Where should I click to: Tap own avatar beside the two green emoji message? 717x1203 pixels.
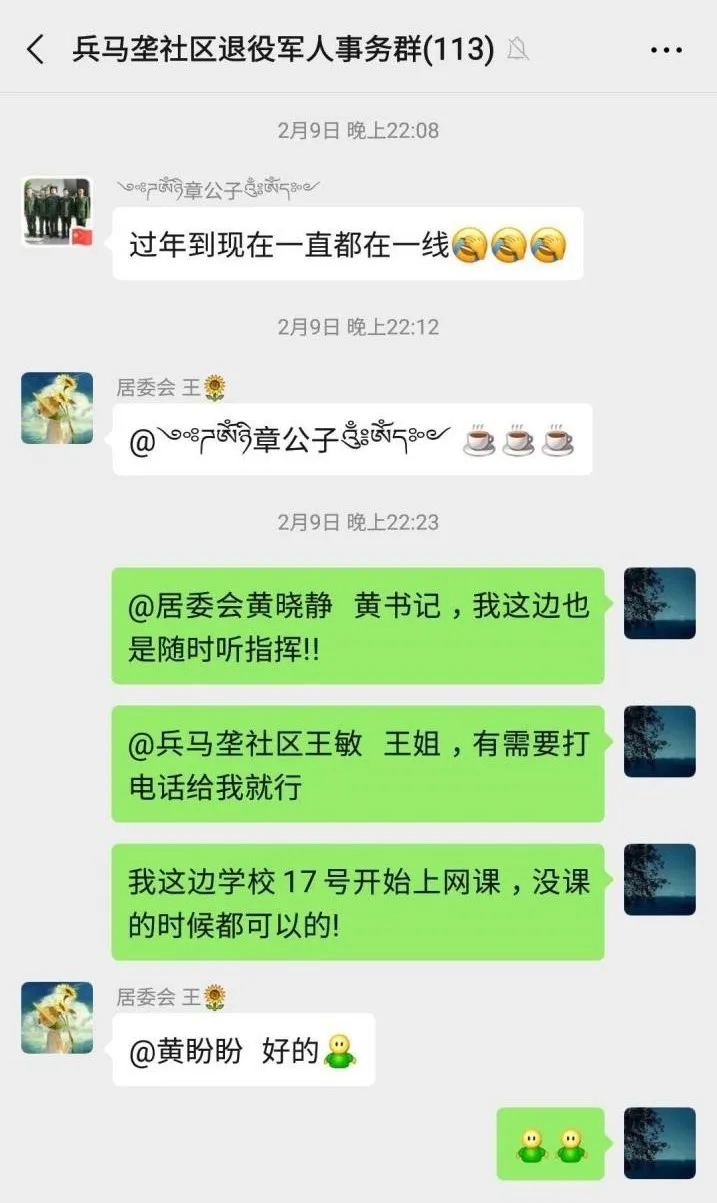[659, 1143]
